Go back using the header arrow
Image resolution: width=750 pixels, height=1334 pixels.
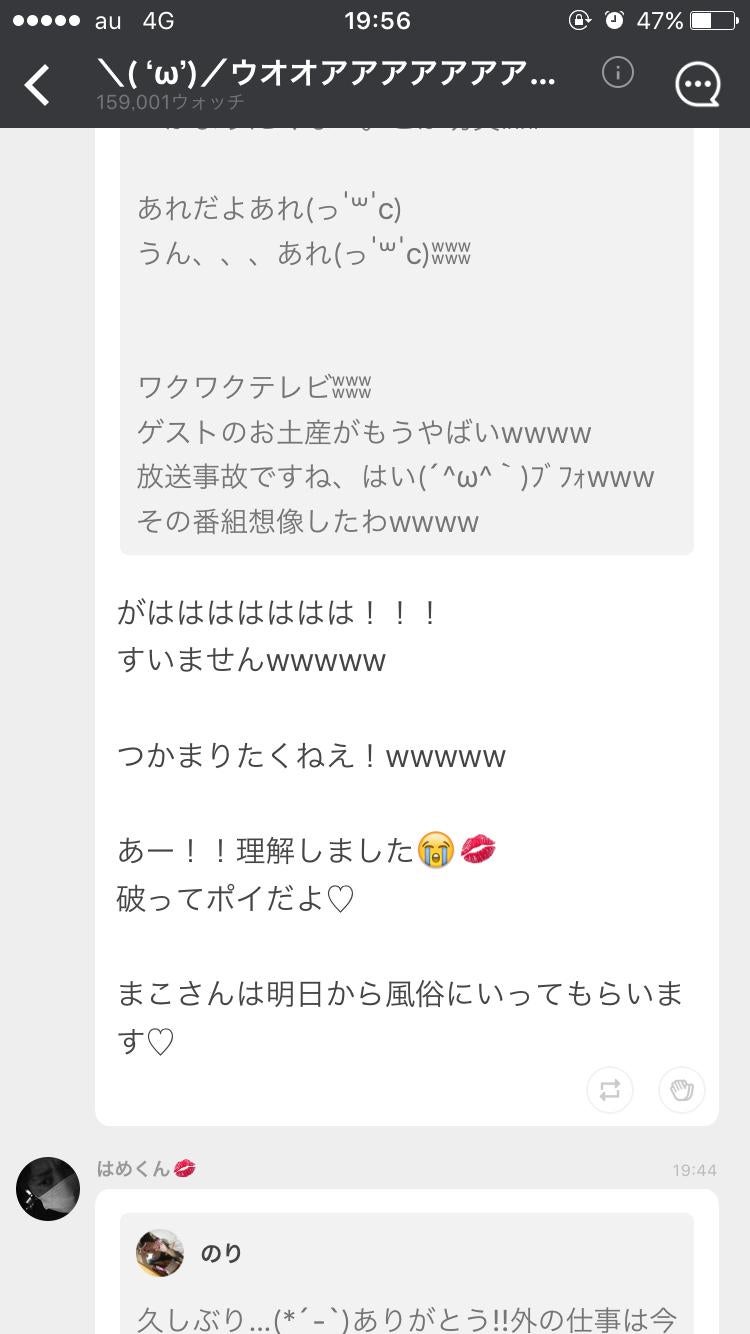(x=38, y=85)
